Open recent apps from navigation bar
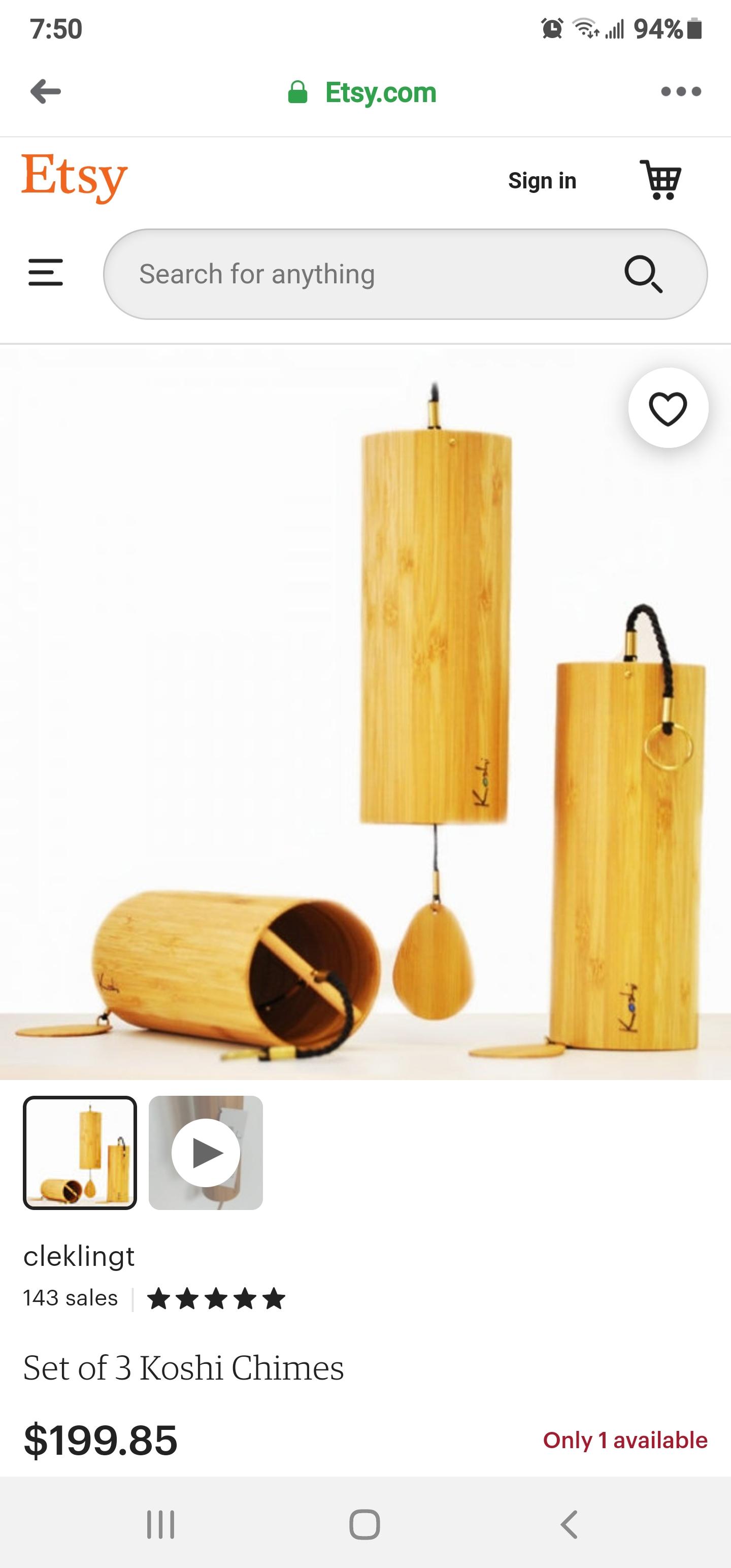Screen dimensions: 731x1568 pos(161,1524)
